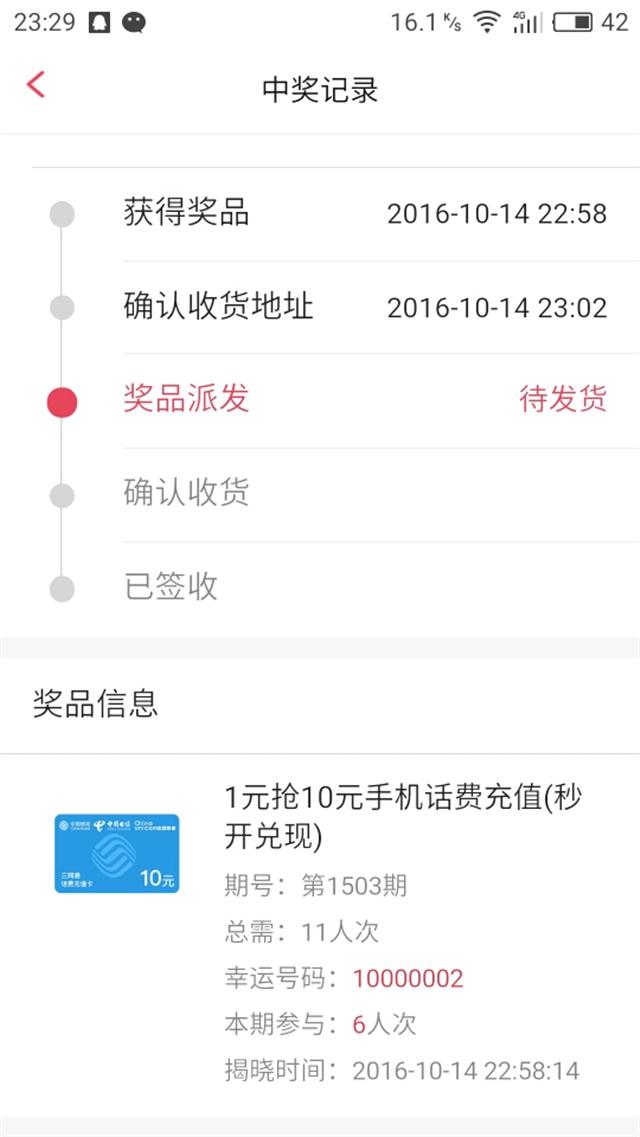Go back from the 中奖记录 page

pos(36,85)
